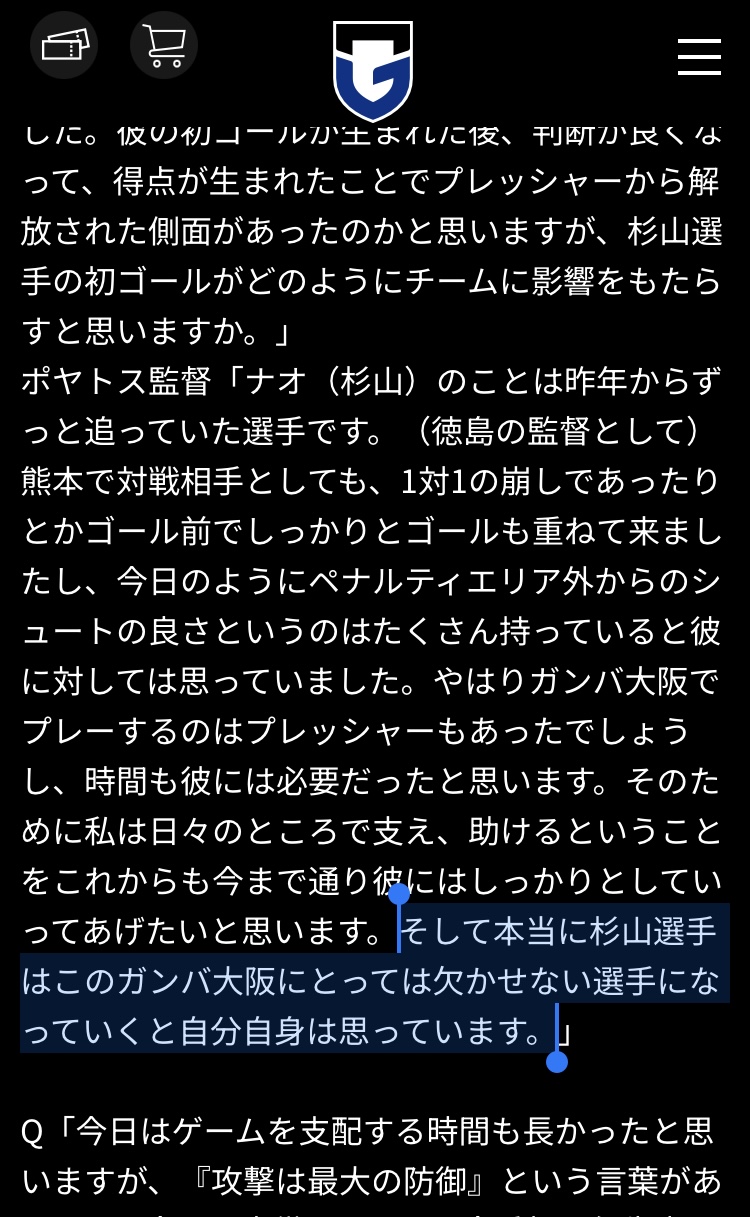
Task: Open the ticket icon in the header
Action: point(64,45)
